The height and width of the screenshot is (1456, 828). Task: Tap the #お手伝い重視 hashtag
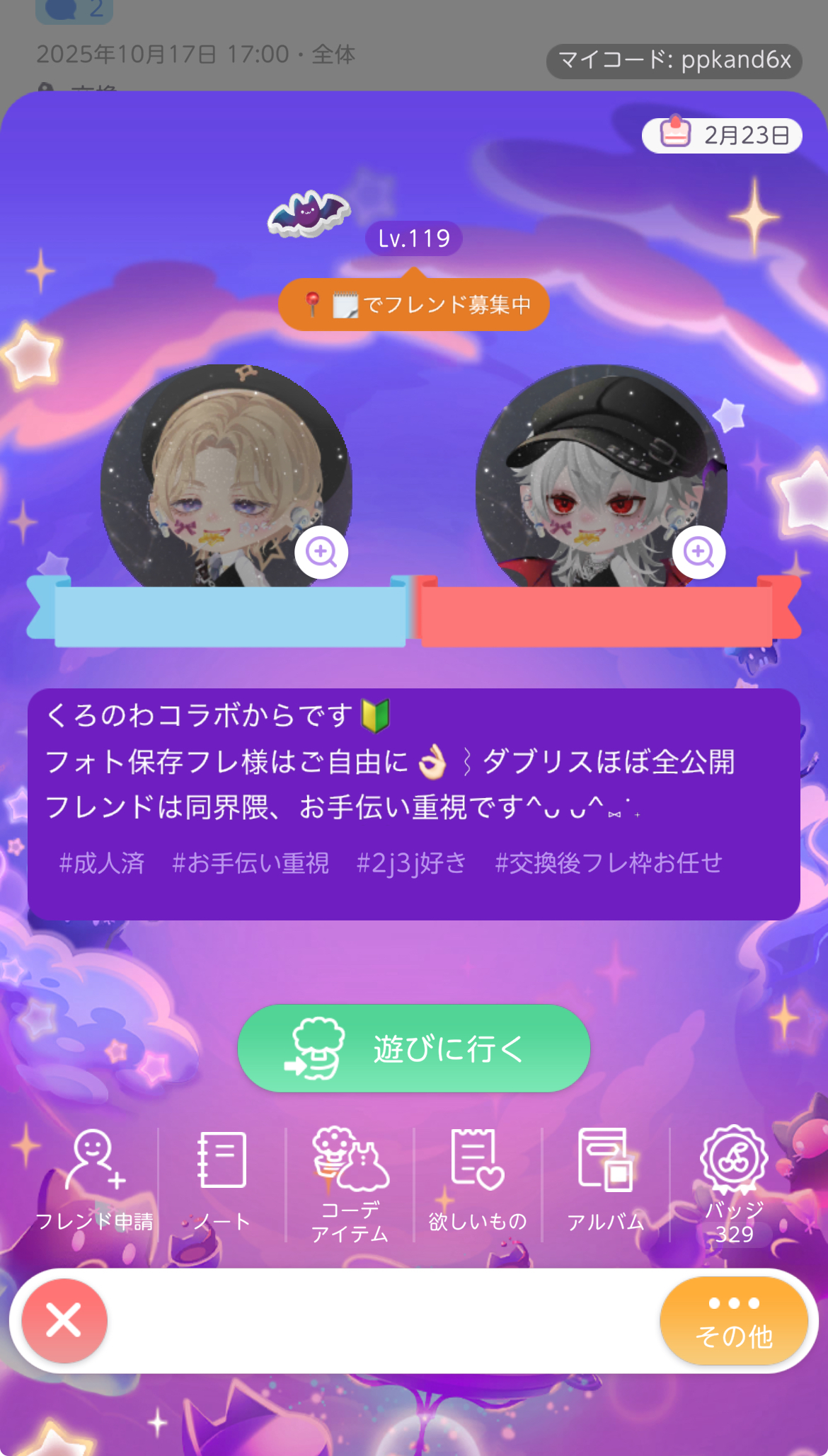[x=251, y=863]
